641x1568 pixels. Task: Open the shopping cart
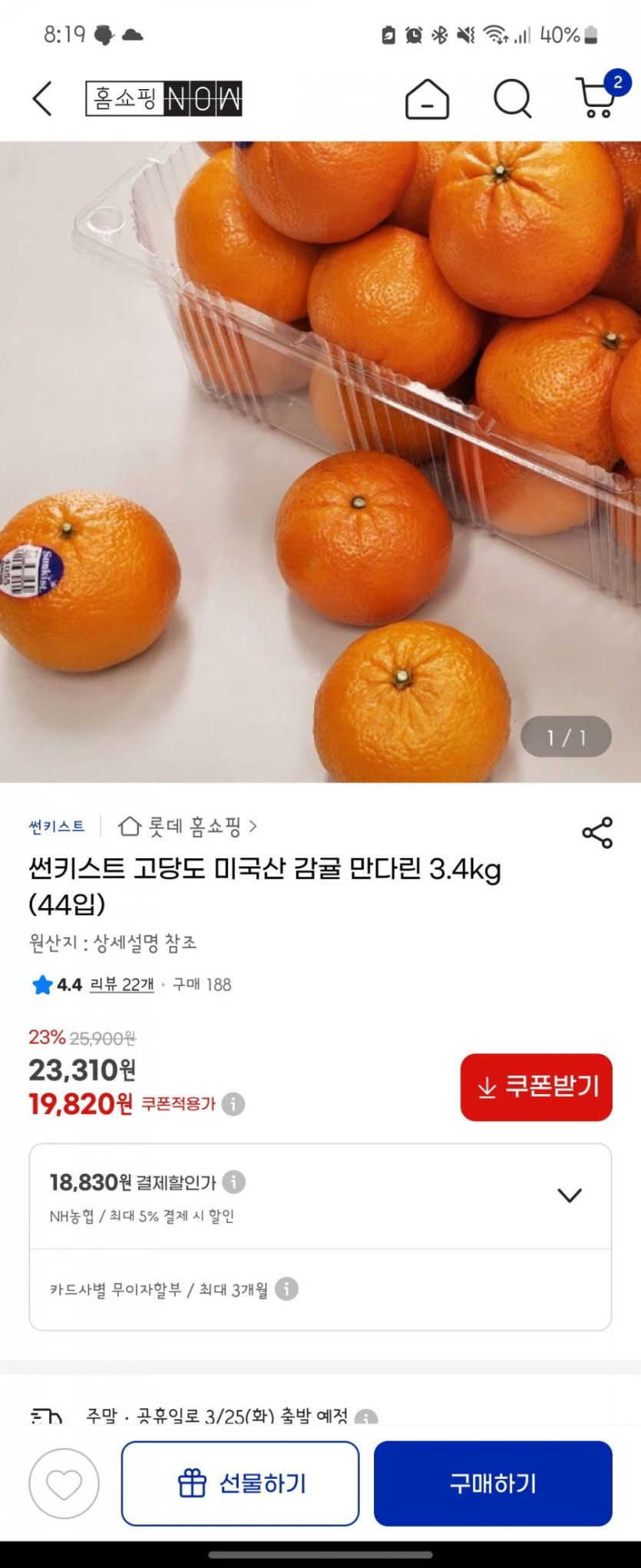pos(597,98)
